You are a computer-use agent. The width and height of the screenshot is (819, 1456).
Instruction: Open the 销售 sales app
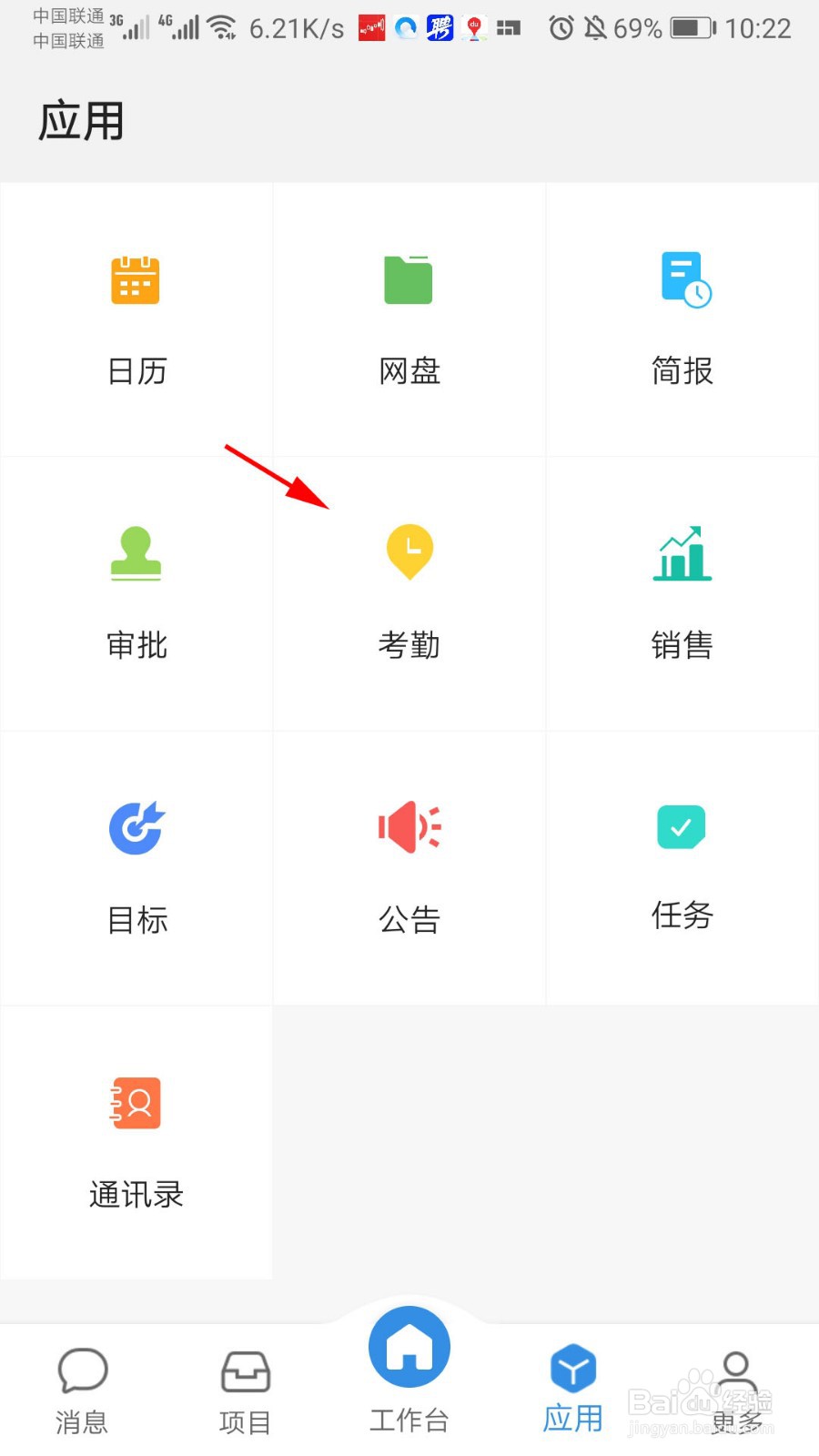click(682, 591)
